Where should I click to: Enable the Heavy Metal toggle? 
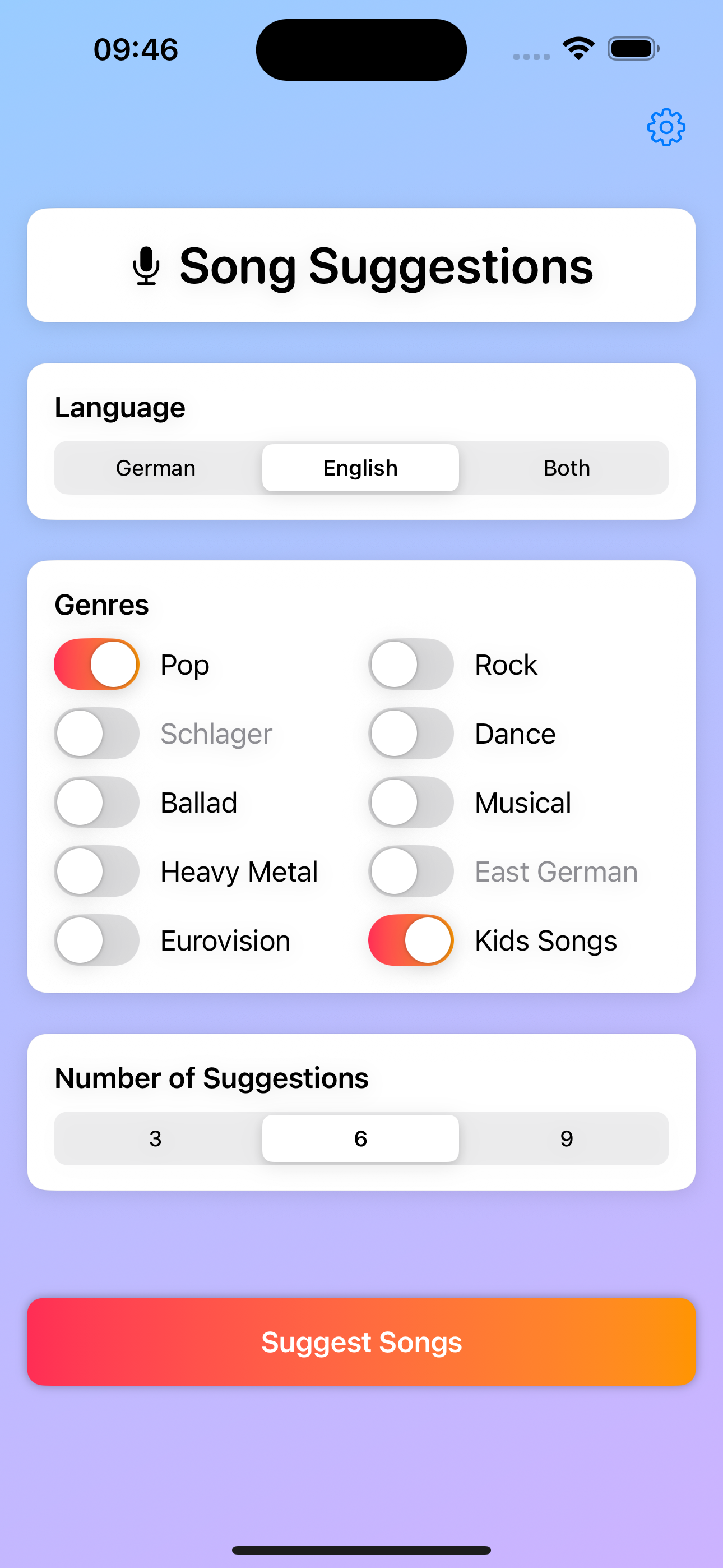click(96, 871)
